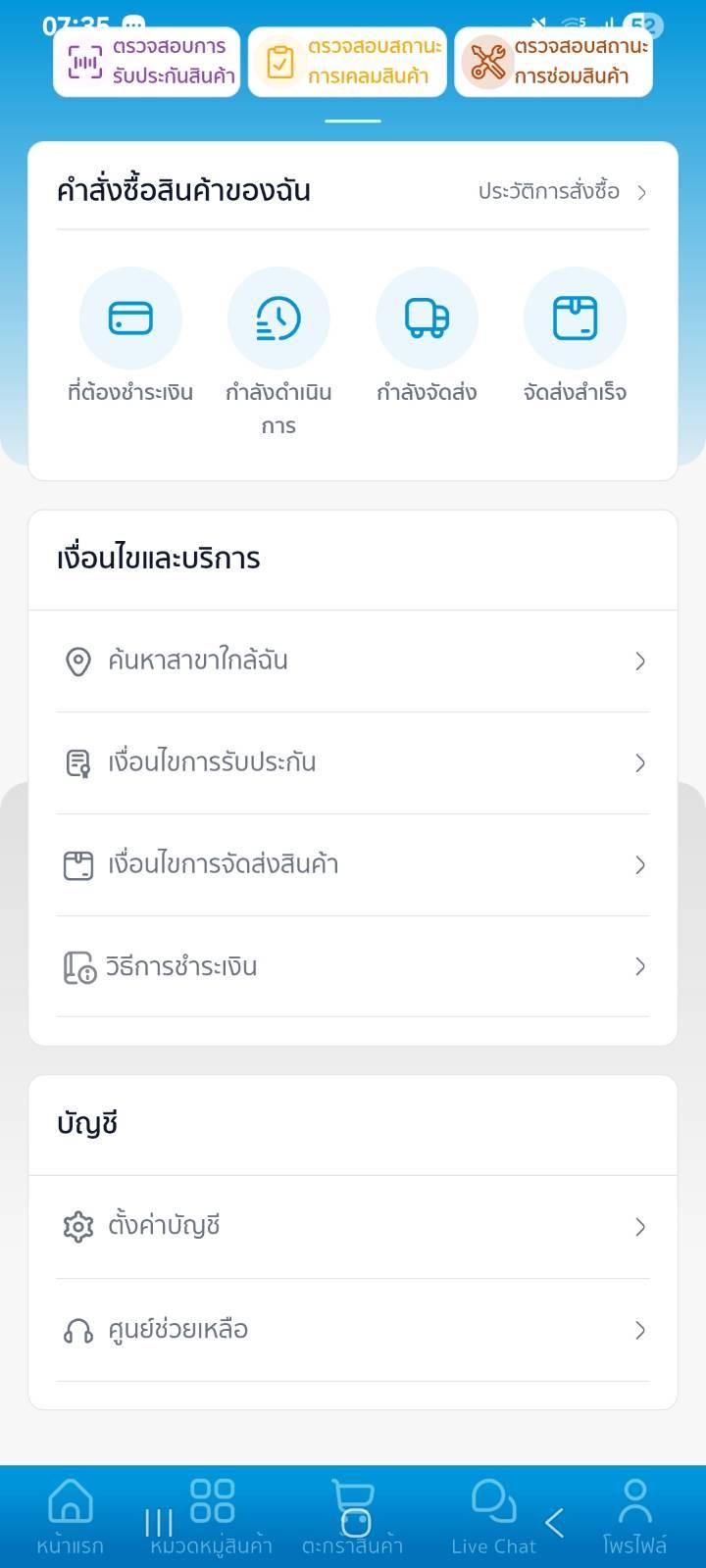Open ตรวจสอบสถานะการเคลมสินค้า claim status

tap(348, 62)
